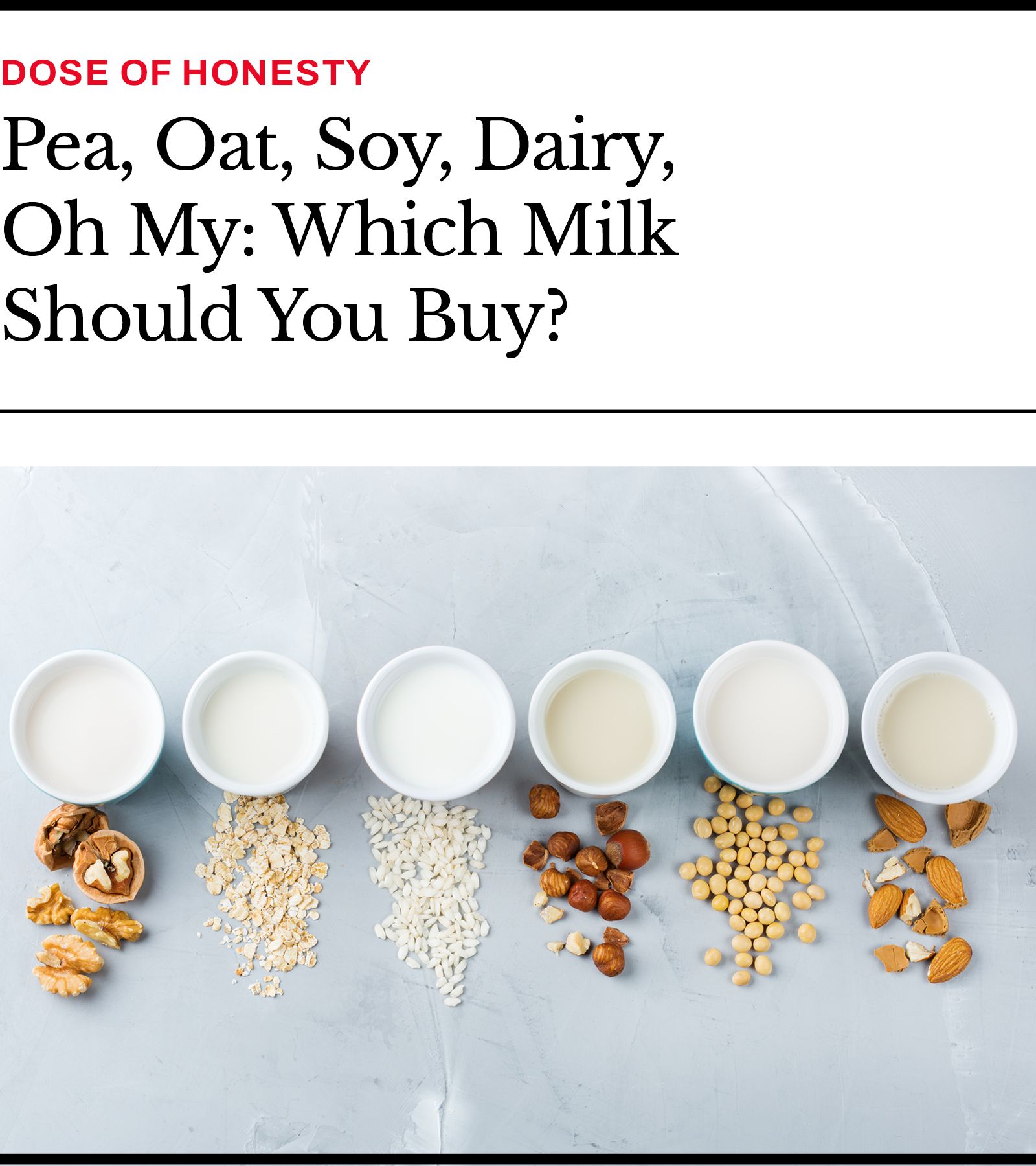Open the 'Which Milk Should You Buy?' article
The height and width of the screenshot is (1166, 1036).
click(x=339, y=230)
